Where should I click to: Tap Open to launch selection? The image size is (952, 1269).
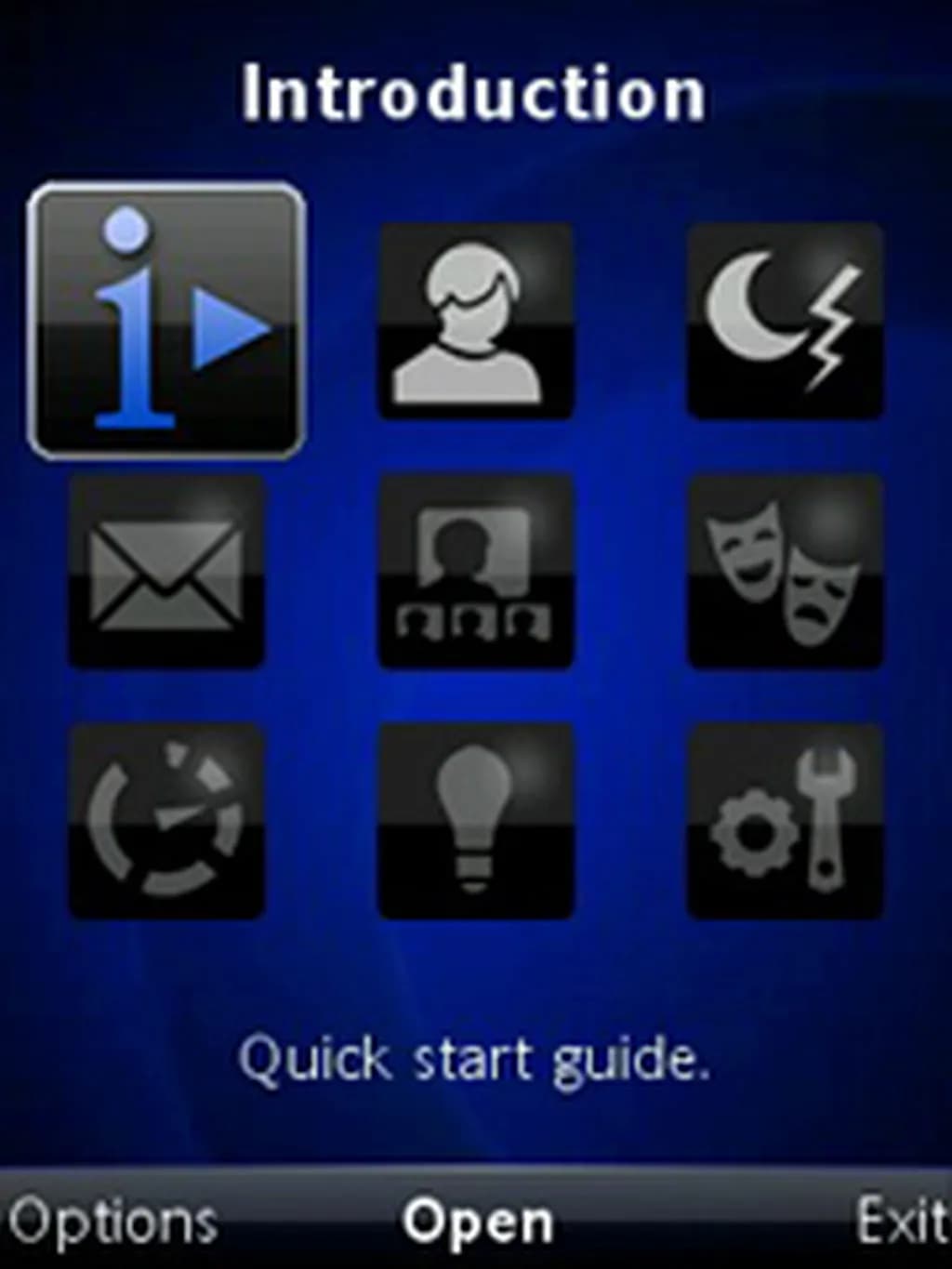(x=477, y=1223)
